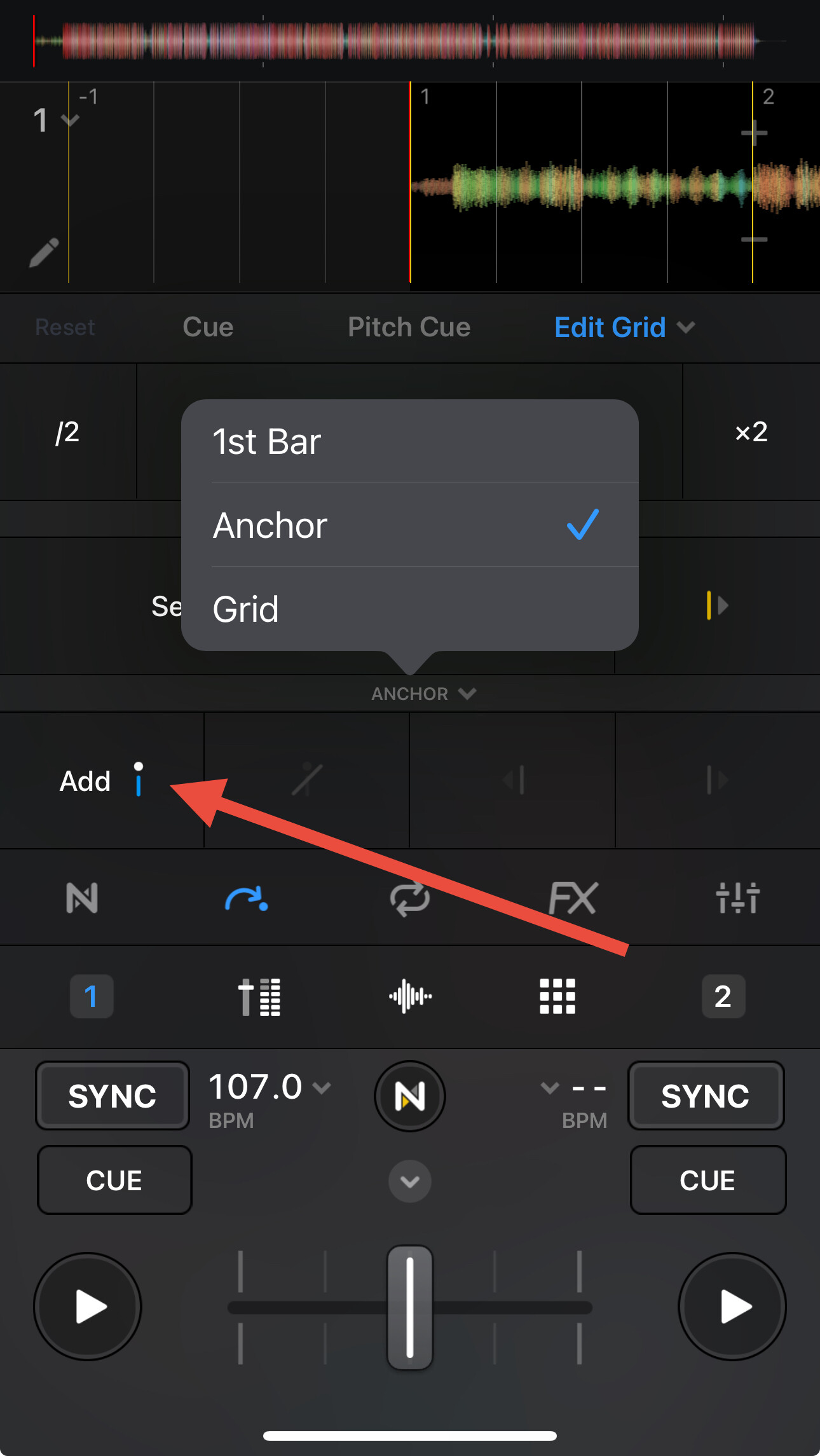Image resolution: width=820 pixels, height=1456 pixels.
Task: Choose the Grid option in the popup
Action: click(409, 609)
